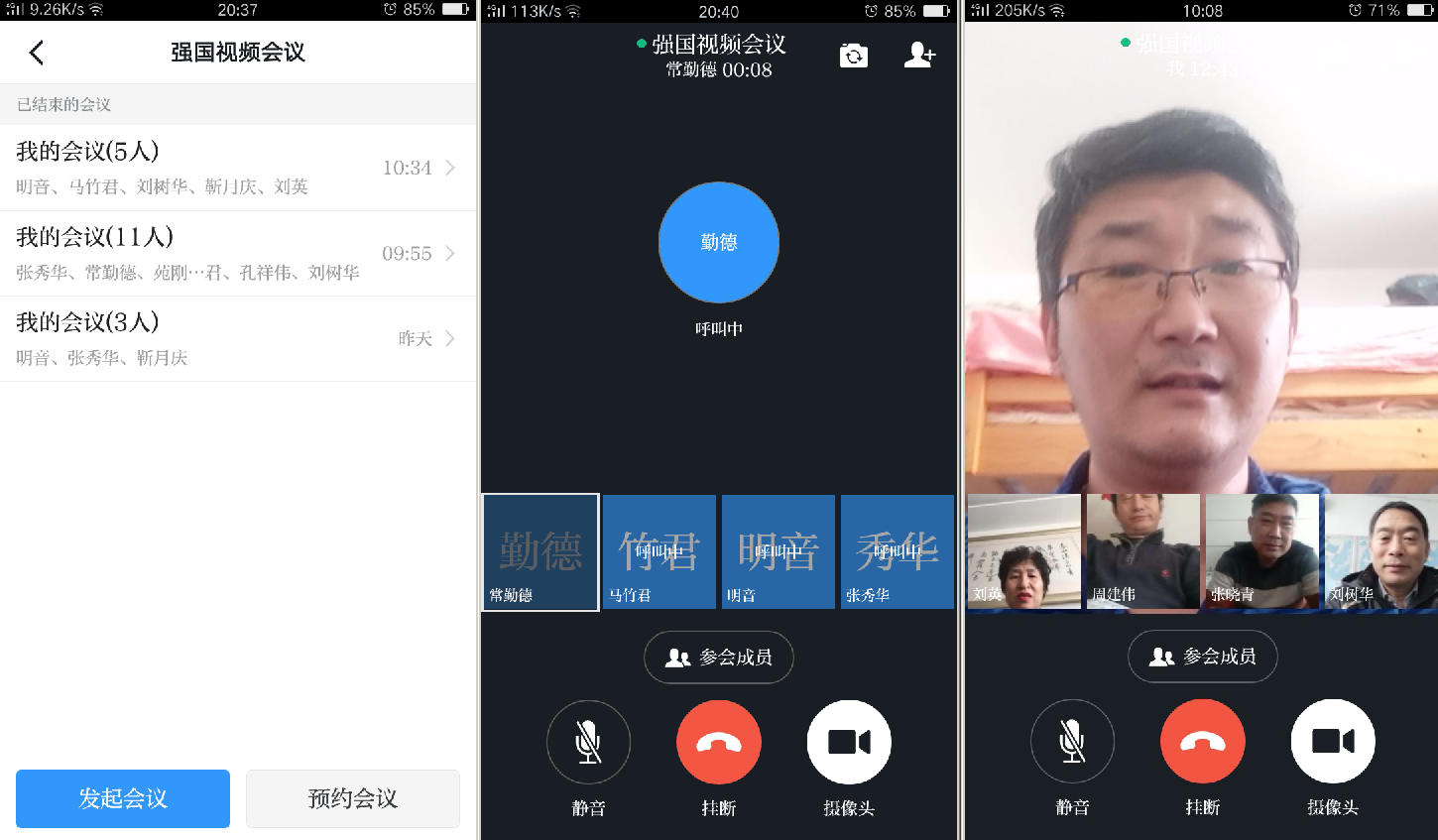This screenshot has width=1438, height=840.
Task: Toggle 摄像头 on the live video screen
Action: 1332,741
